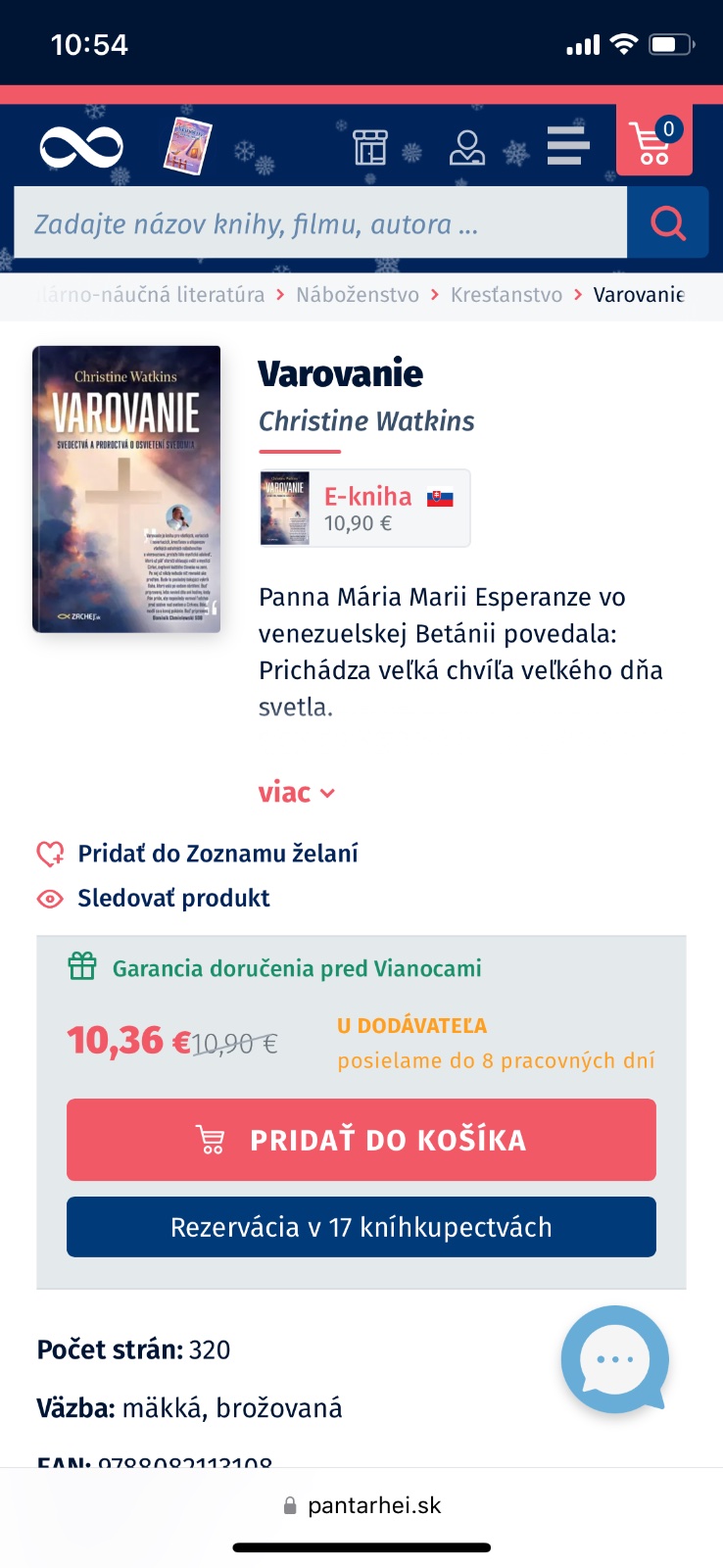Select the E-kniha 10,90 € version
Viewport: 723px width, 1568px height.
click(x=364, y=508)
